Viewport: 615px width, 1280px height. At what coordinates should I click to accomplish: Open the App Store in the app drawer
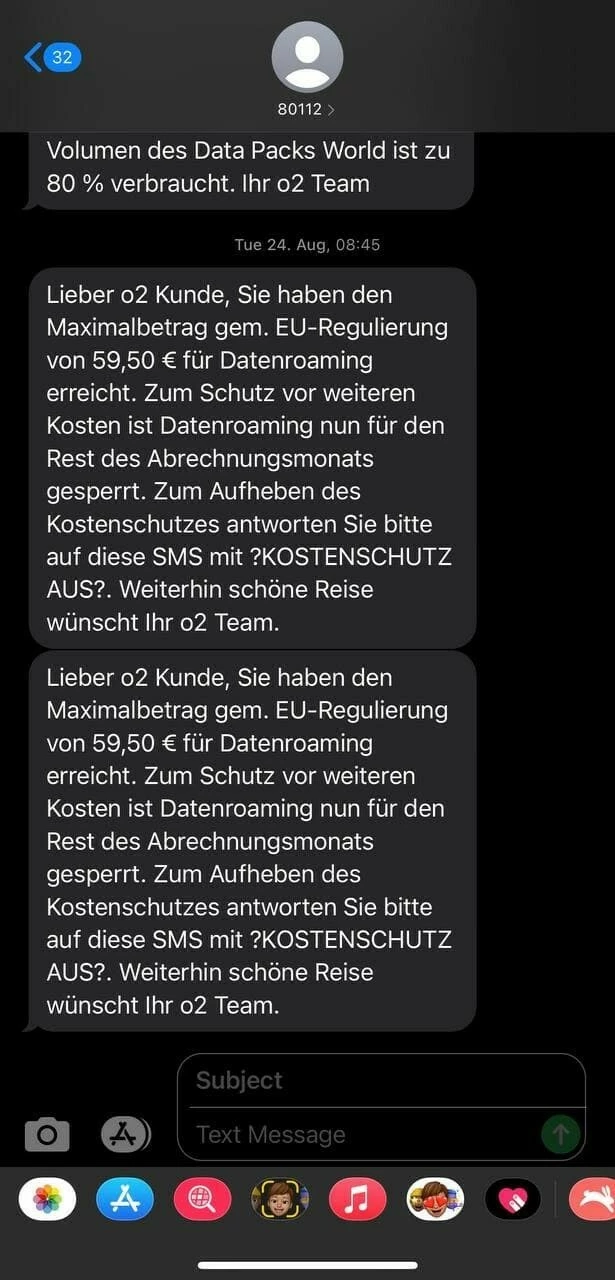pyautogui.click(x=125, y=1199)
